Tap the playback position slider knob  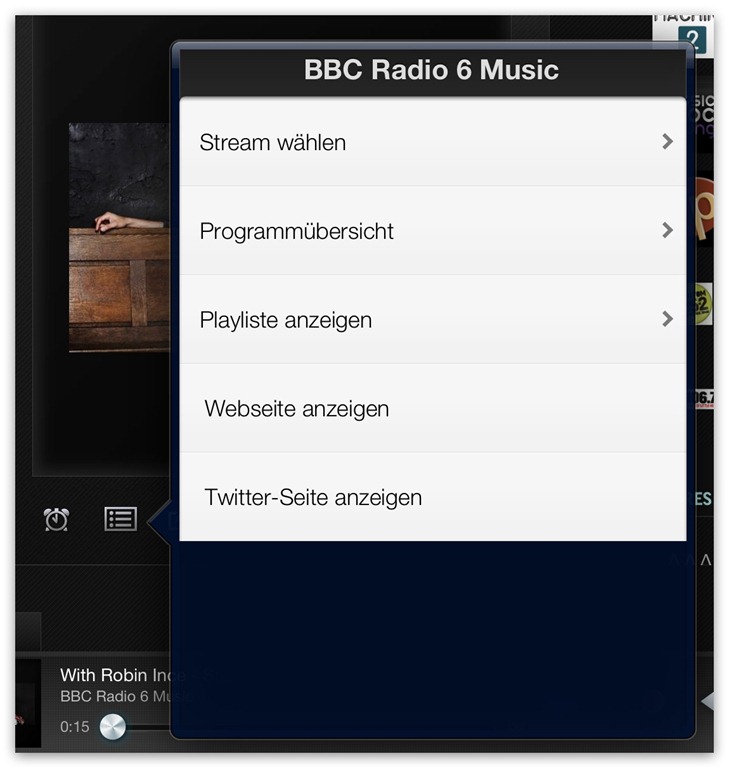click(x=113, y=727)
